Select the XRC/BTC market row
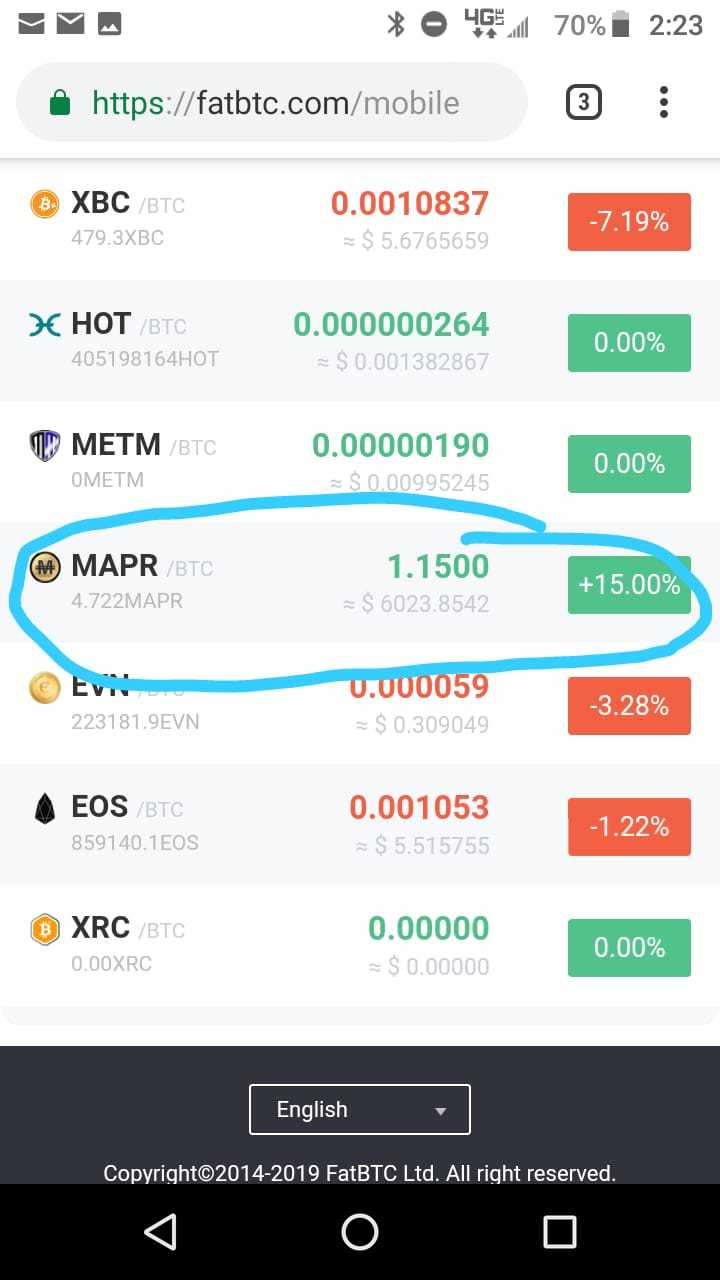 (x=360, y=946)
